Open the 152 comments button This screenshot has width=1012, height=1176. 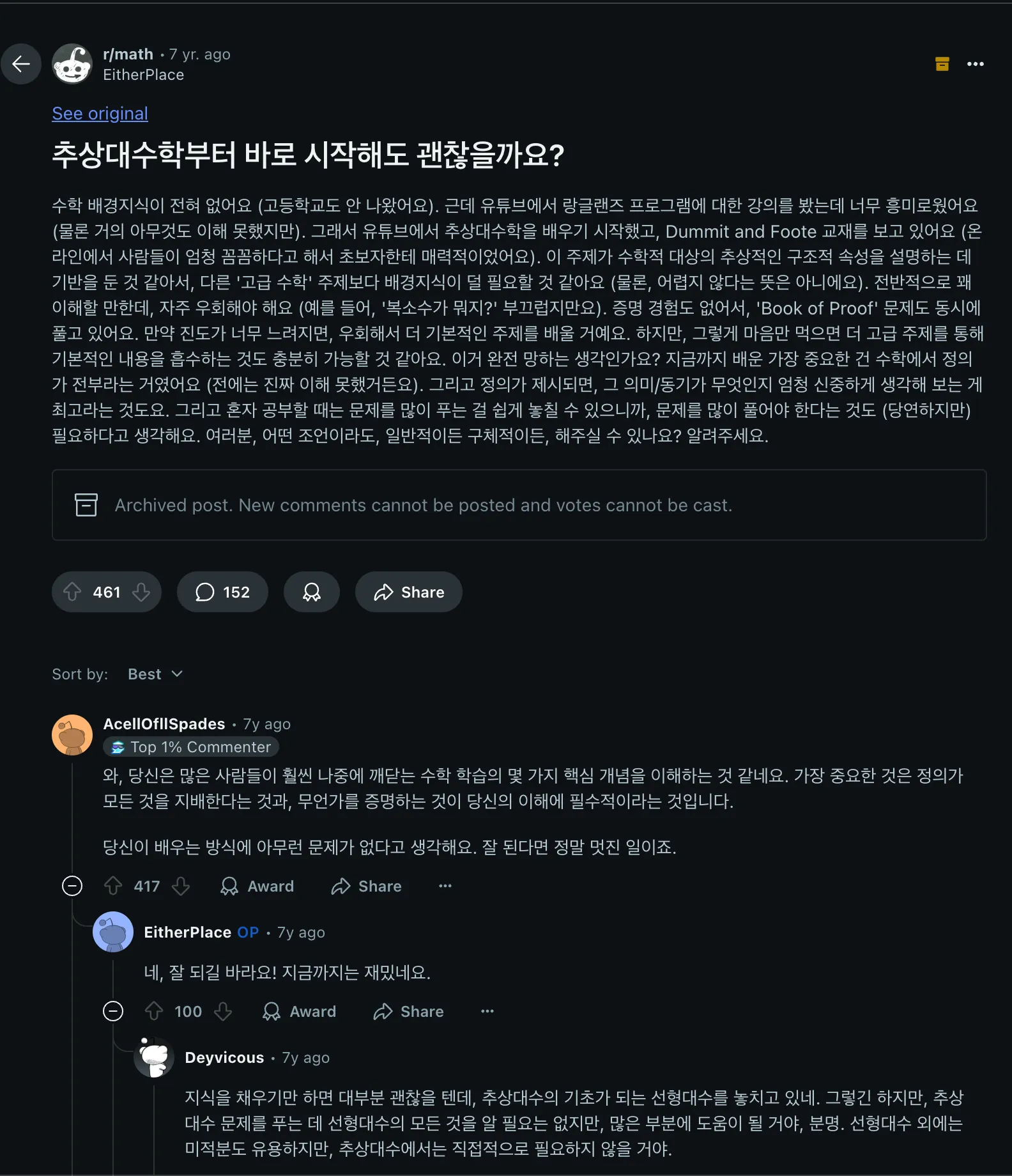pos(222,592)
